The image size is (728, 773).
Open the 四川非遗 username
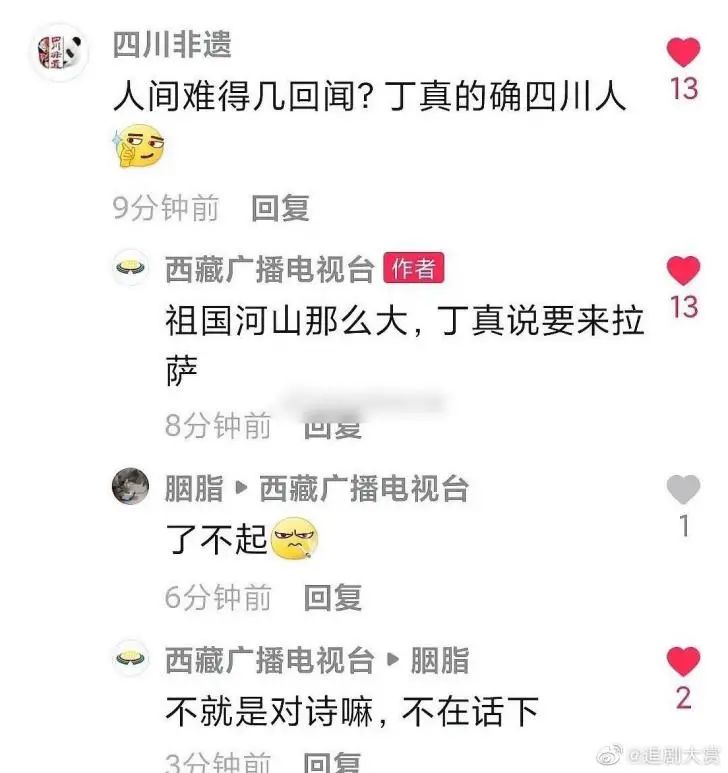click(172, 44)
